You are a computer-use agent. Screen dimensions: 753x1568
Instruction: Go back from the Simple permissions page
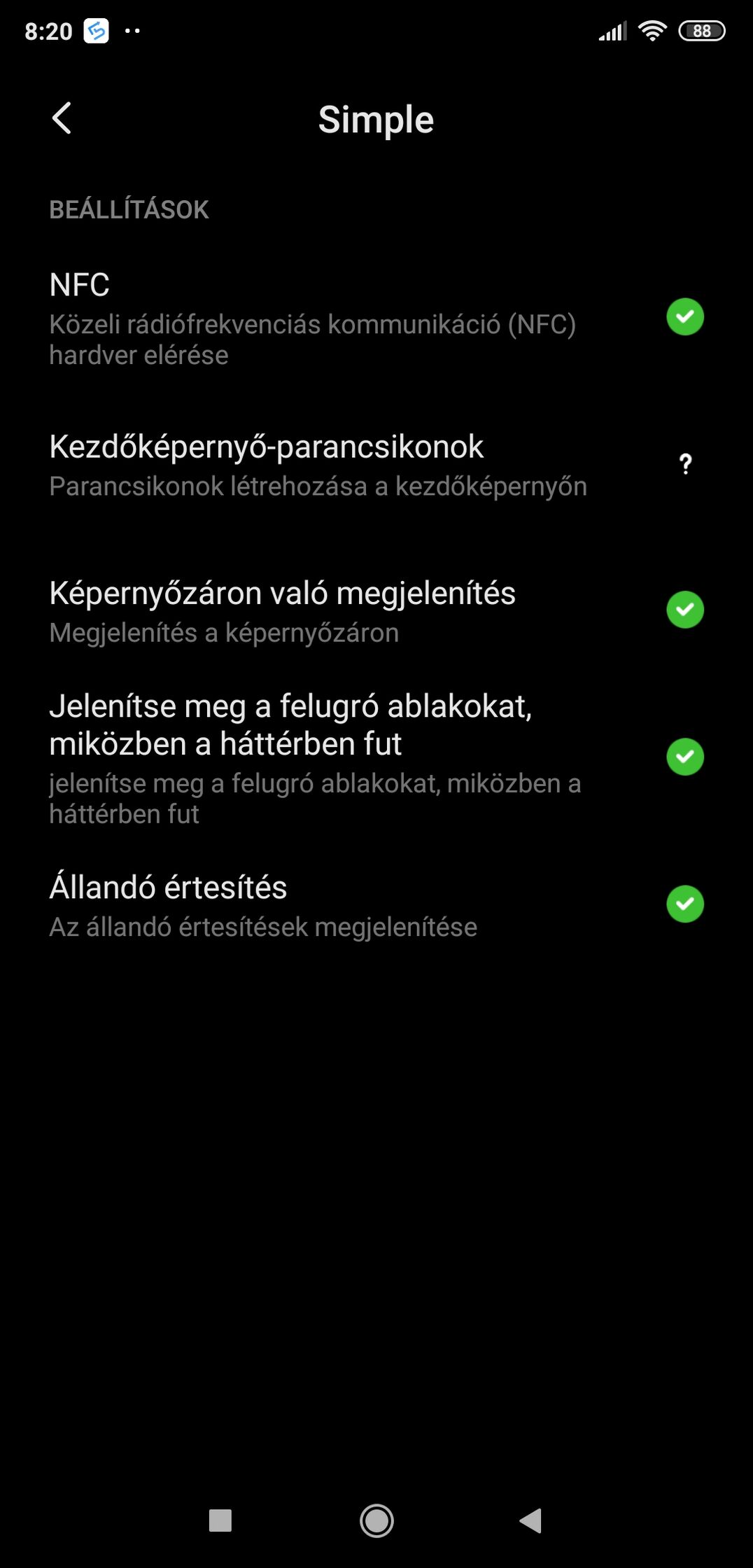(x=62, y=118)
